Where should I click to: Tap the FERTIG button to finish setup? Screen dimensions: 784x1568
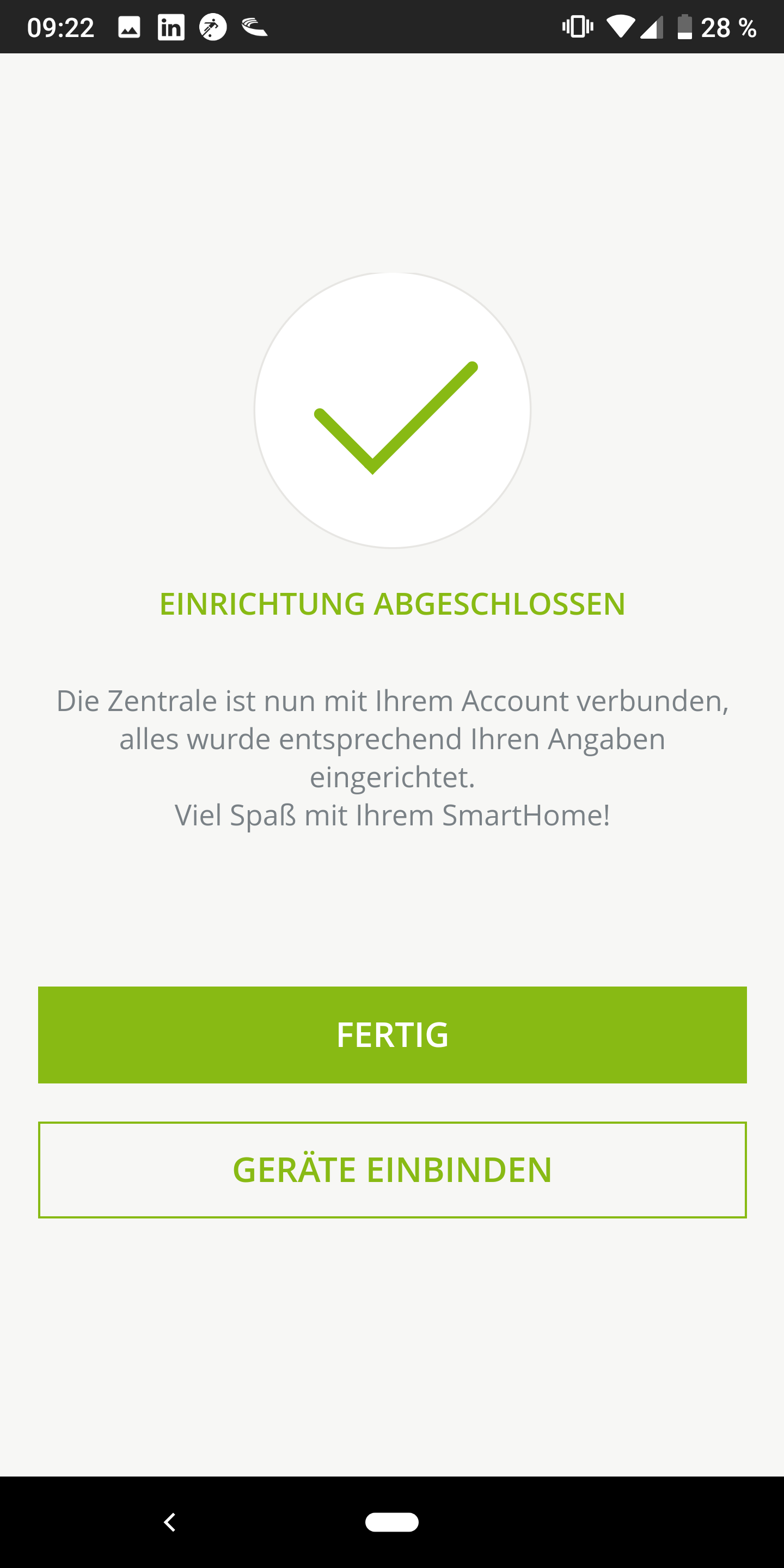tap(392, 1035)
